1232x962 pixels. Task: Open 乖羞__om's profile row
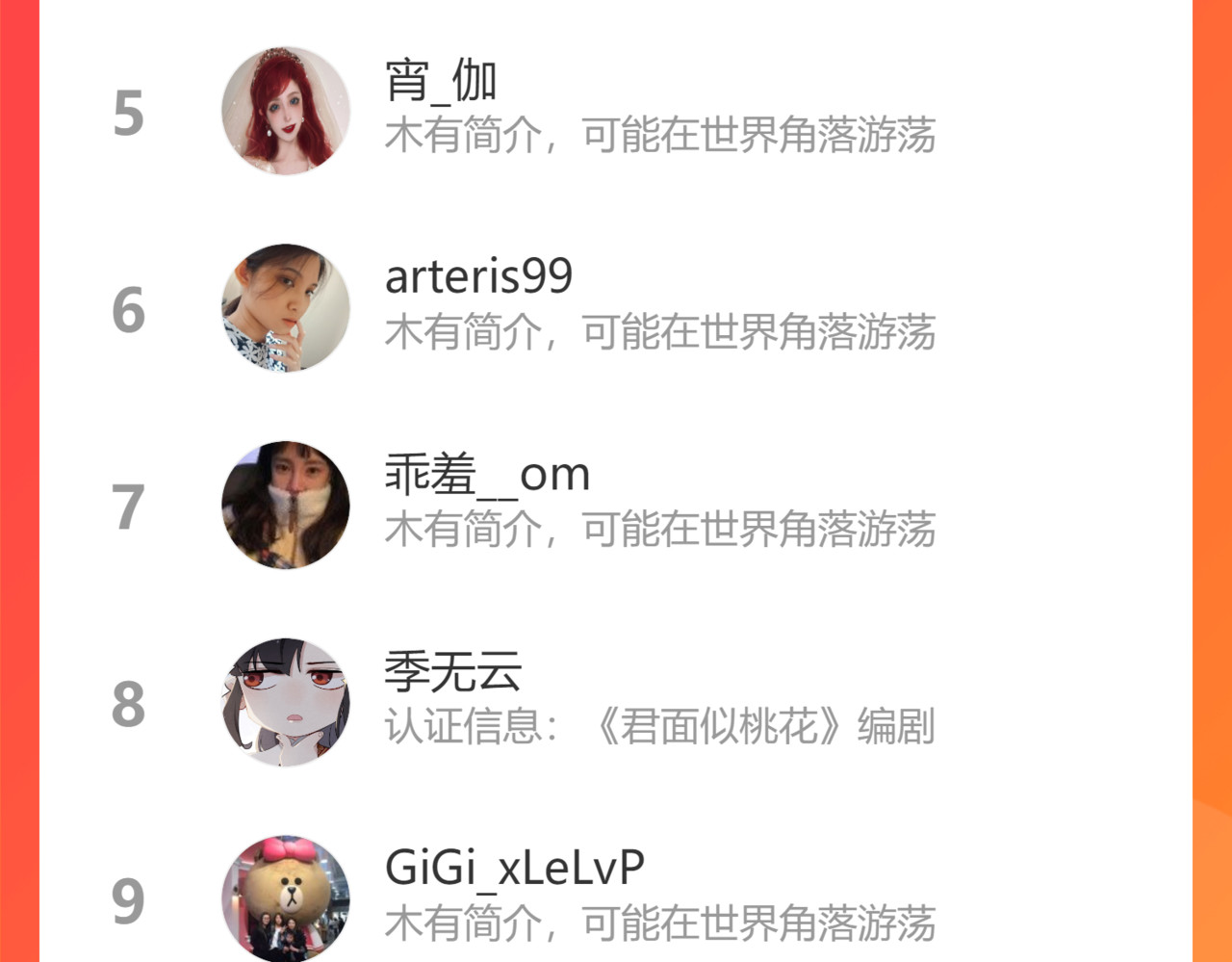click(x=616, y=505)
